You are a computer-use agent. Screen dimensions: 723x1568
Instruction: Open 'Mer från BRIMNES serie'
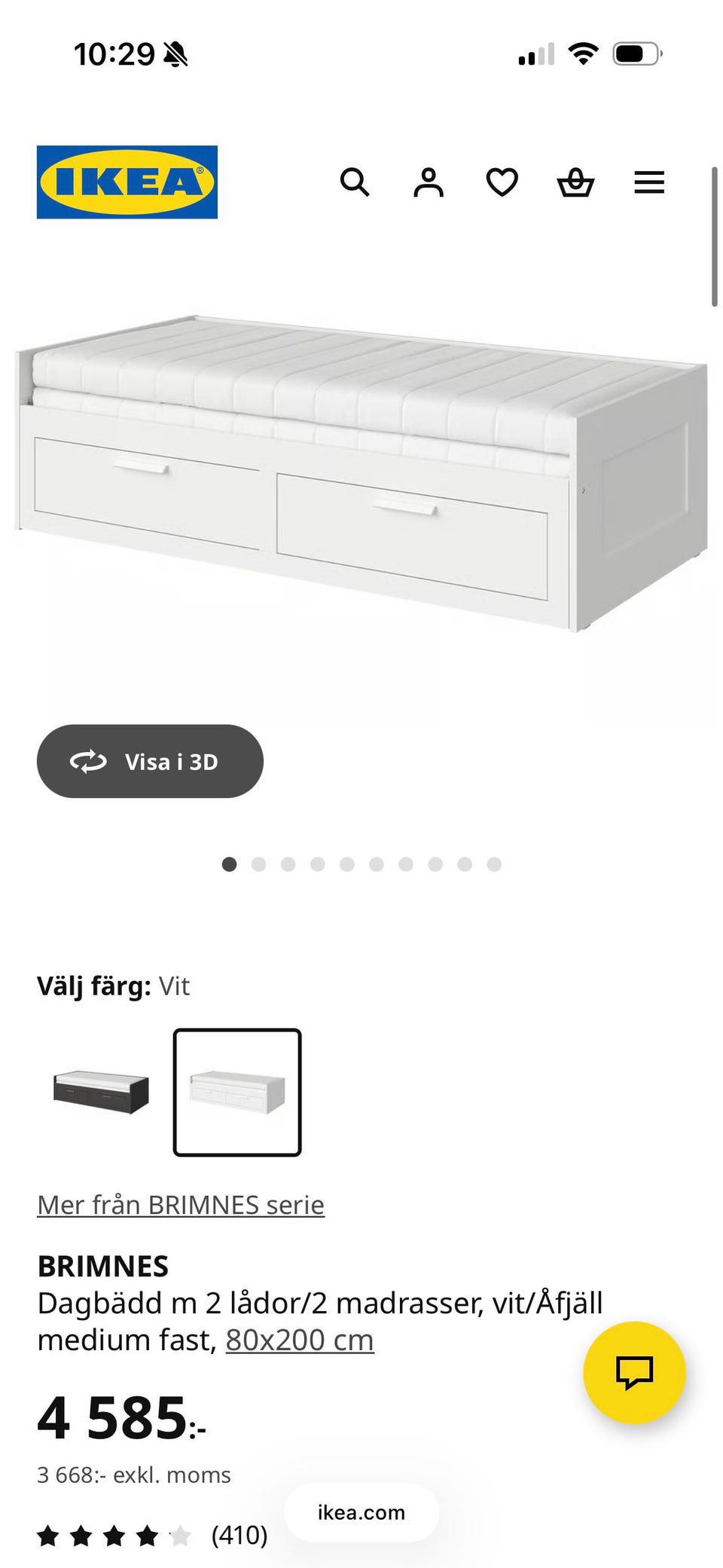(181, 1204)
